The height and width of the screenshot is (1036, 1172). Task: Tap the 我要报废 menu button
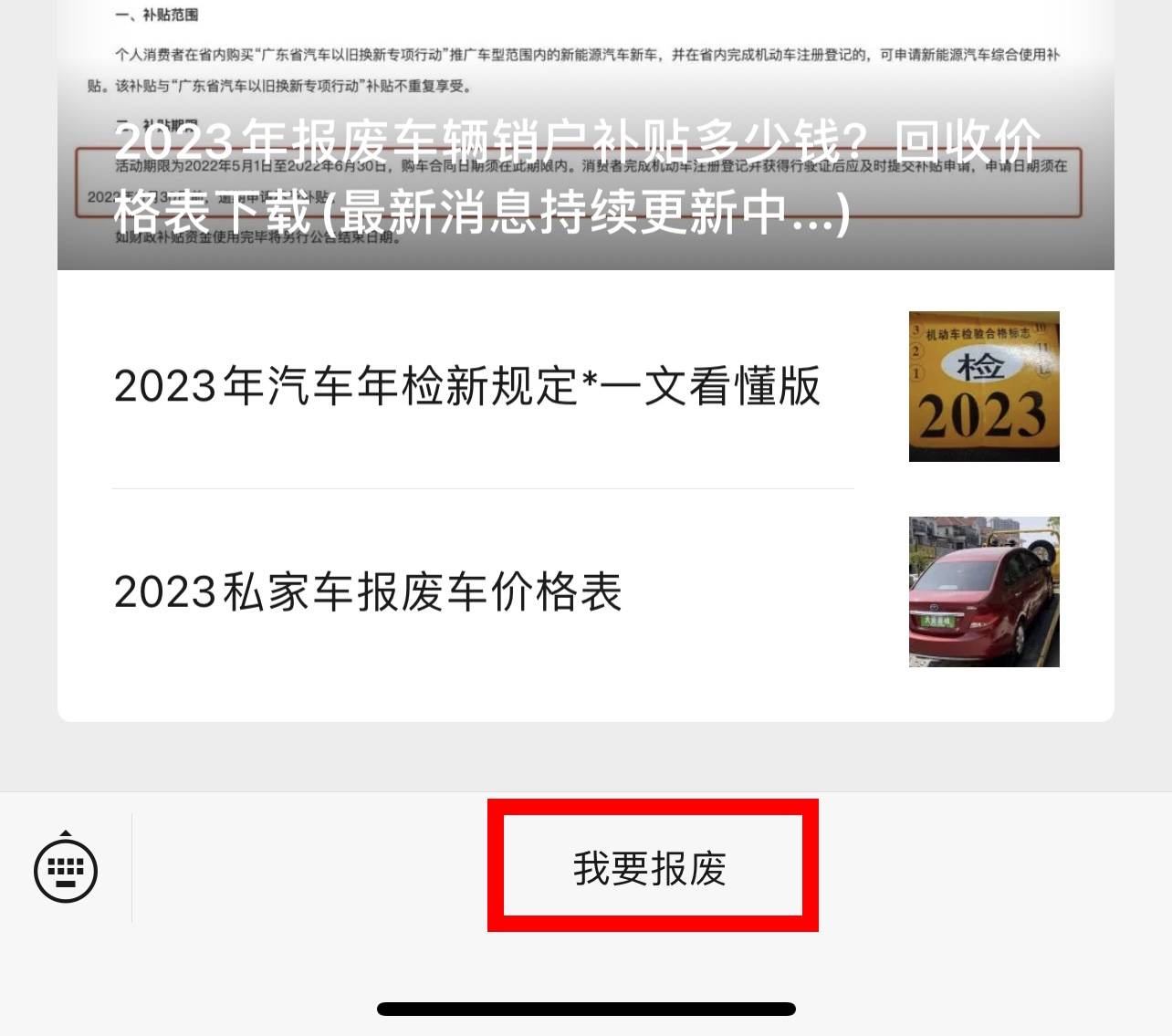click(x=651, y=867)
